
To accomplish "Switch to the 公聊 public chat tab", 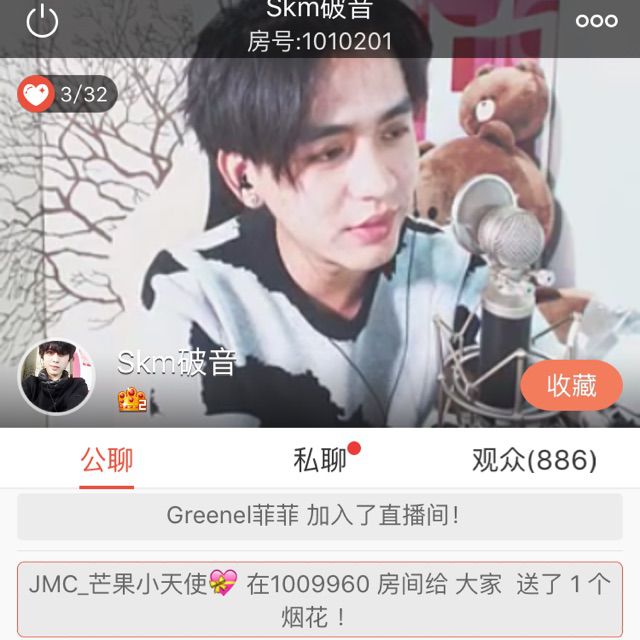I will point(107,460).
